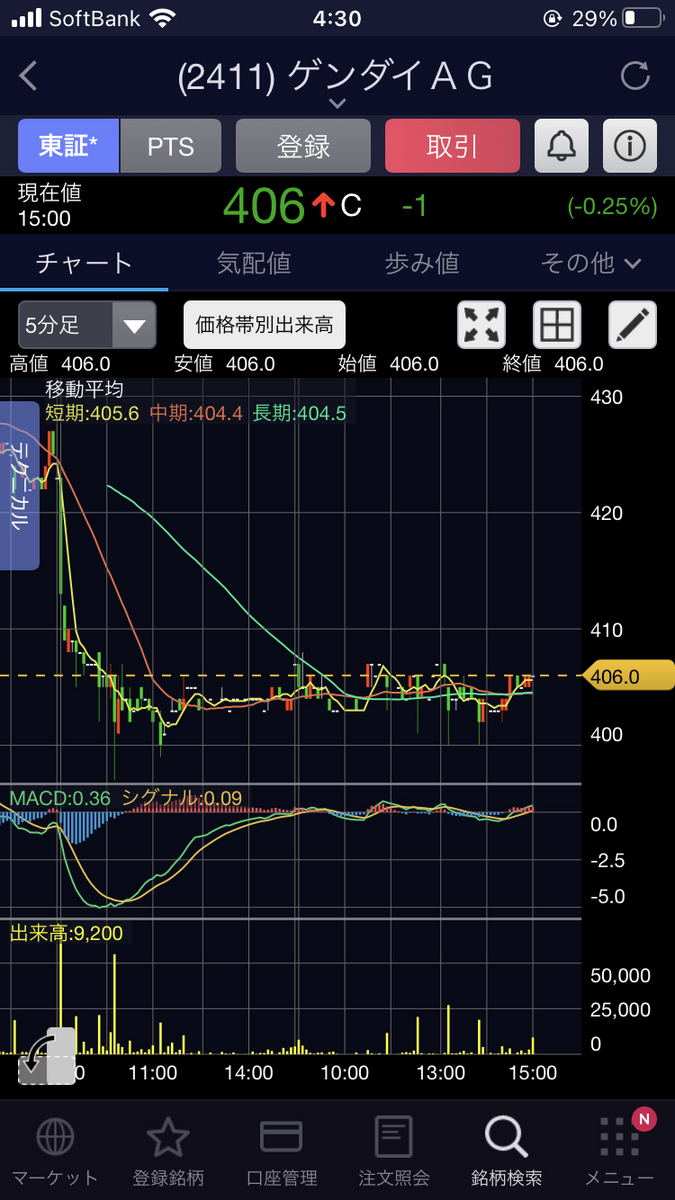The width and height of the screenshot is (675, 1200).
Task: Expand the chart to fullscreen
Action: pos(481,325)
